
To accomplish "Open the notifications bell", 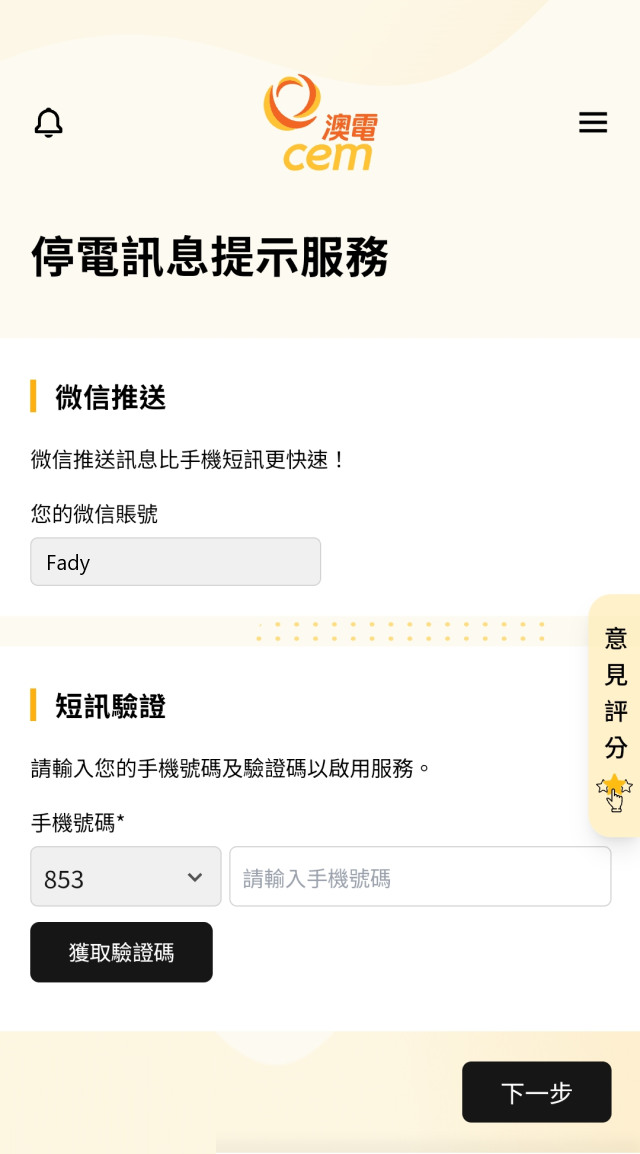I will (49, 123).
